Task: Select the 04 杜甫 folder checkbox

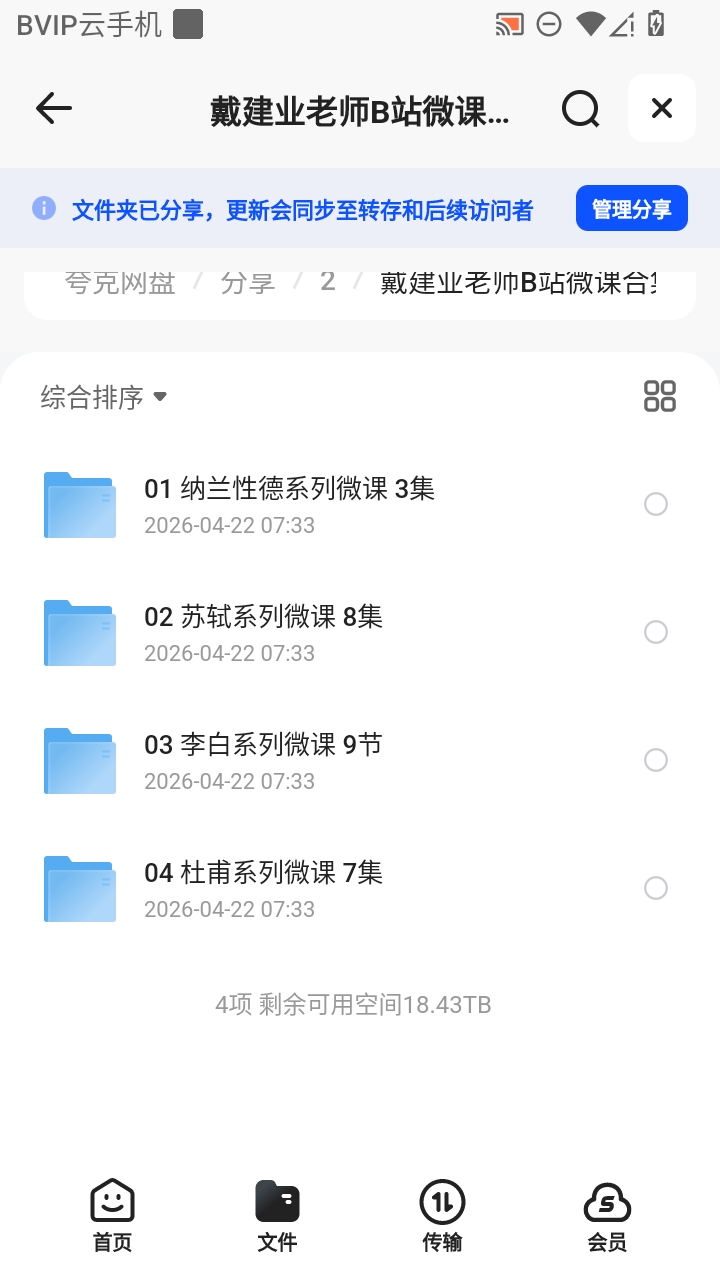Action: pyautogui.click(x=656, y=888)
